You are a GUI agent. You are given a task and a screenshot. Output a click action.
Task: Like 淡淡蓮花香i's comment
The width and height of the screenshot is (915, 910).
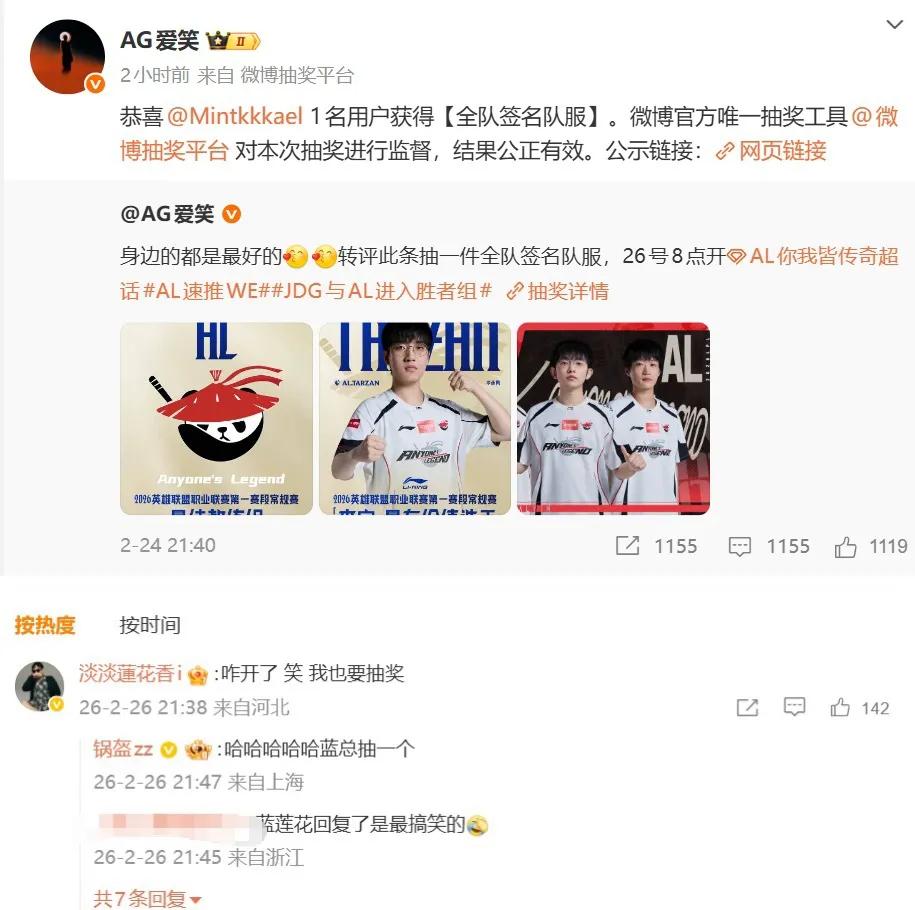click(860, 708)
